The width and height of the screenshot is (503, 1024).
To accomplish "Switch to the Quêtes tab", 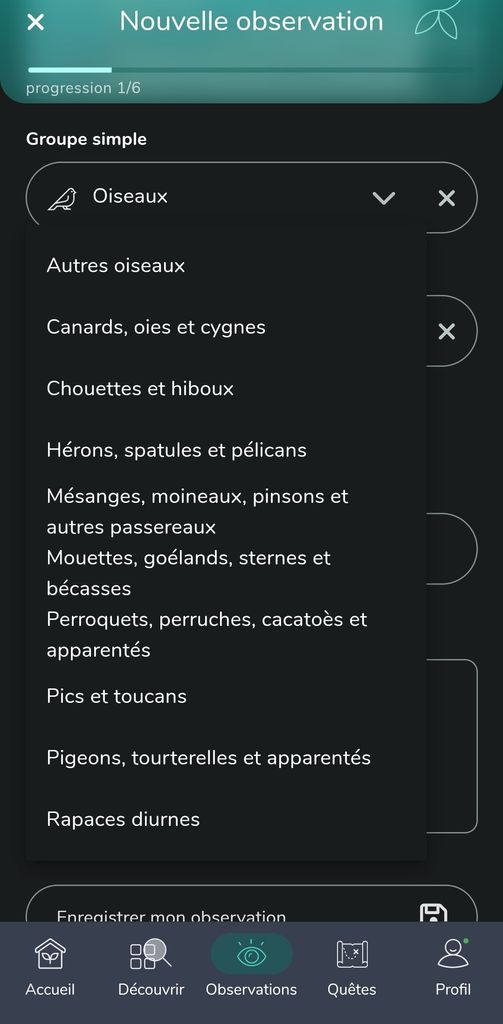I will click(352, 968).
